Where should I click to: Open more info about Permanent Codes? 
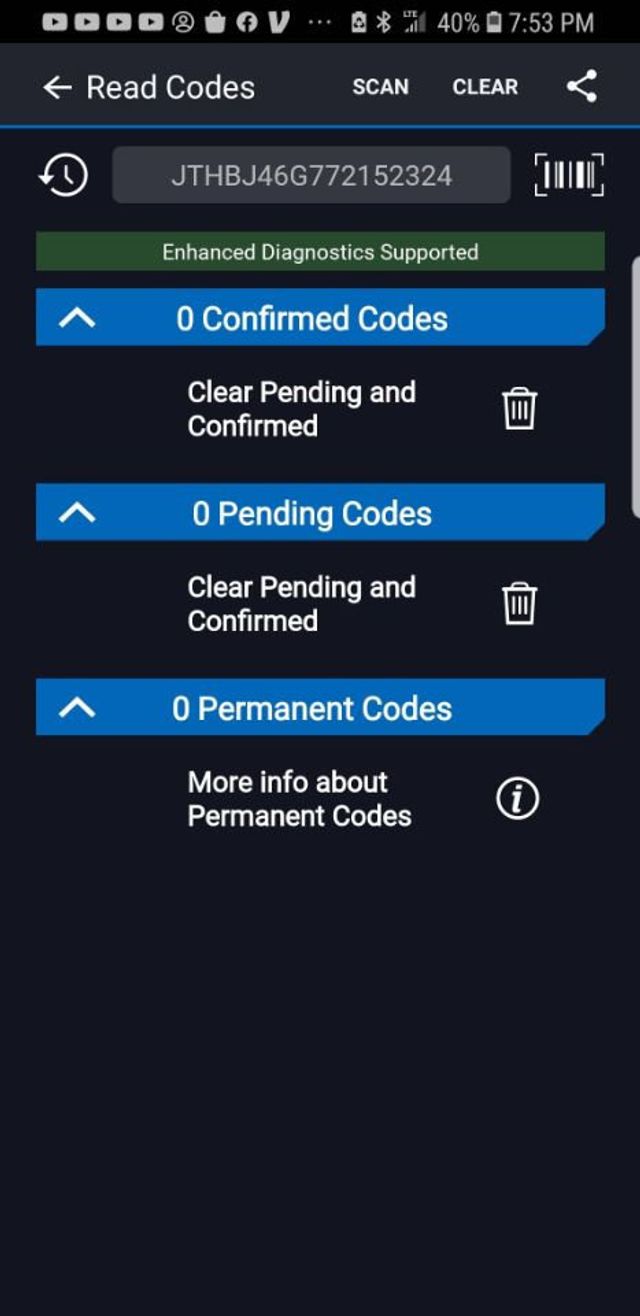(x=518, y=799)
